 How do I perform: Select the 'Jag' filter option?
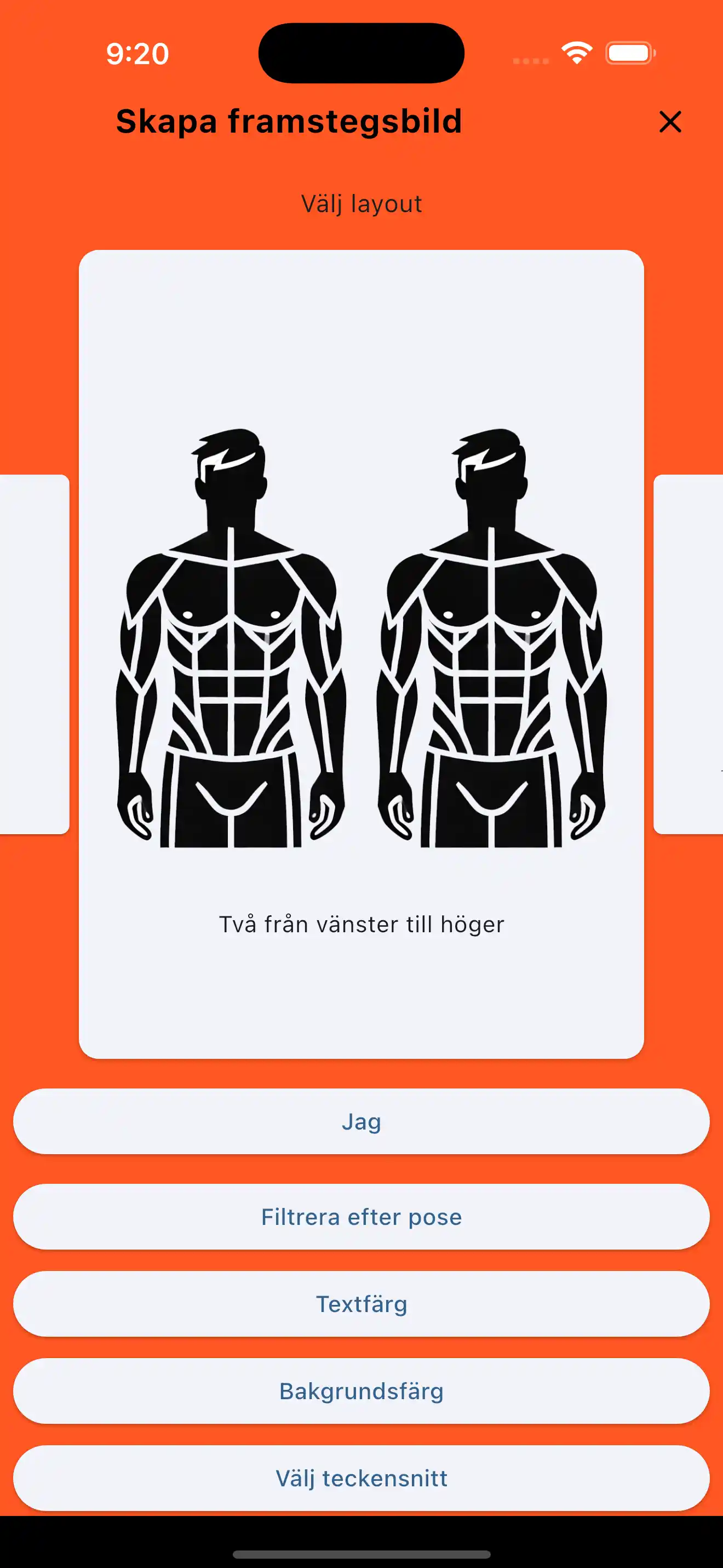click(x=361, y=1121)
